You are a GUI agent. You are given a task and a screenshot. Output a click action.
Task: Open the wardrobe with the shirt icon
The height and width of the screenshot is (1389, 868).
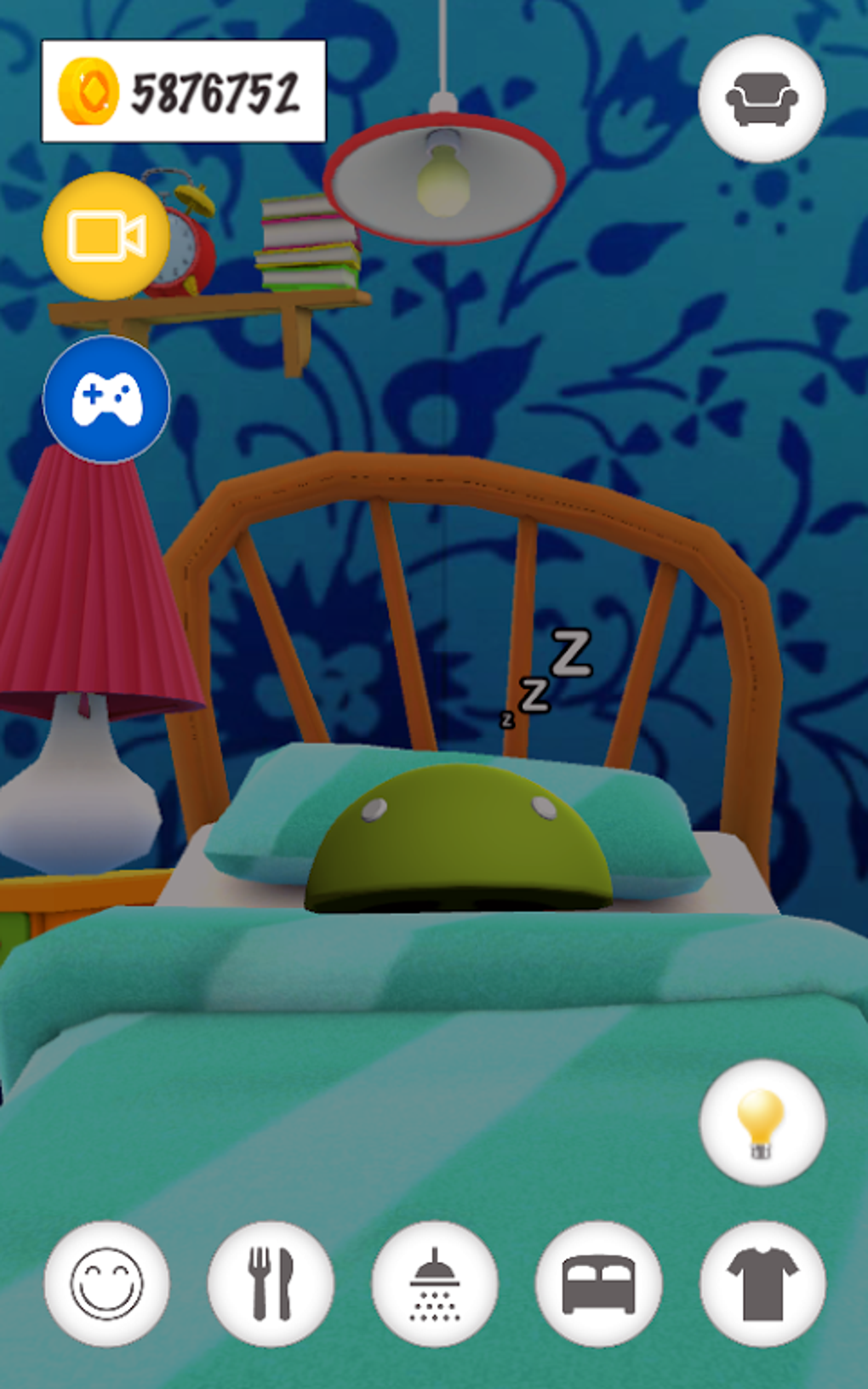pos(764,1284)
